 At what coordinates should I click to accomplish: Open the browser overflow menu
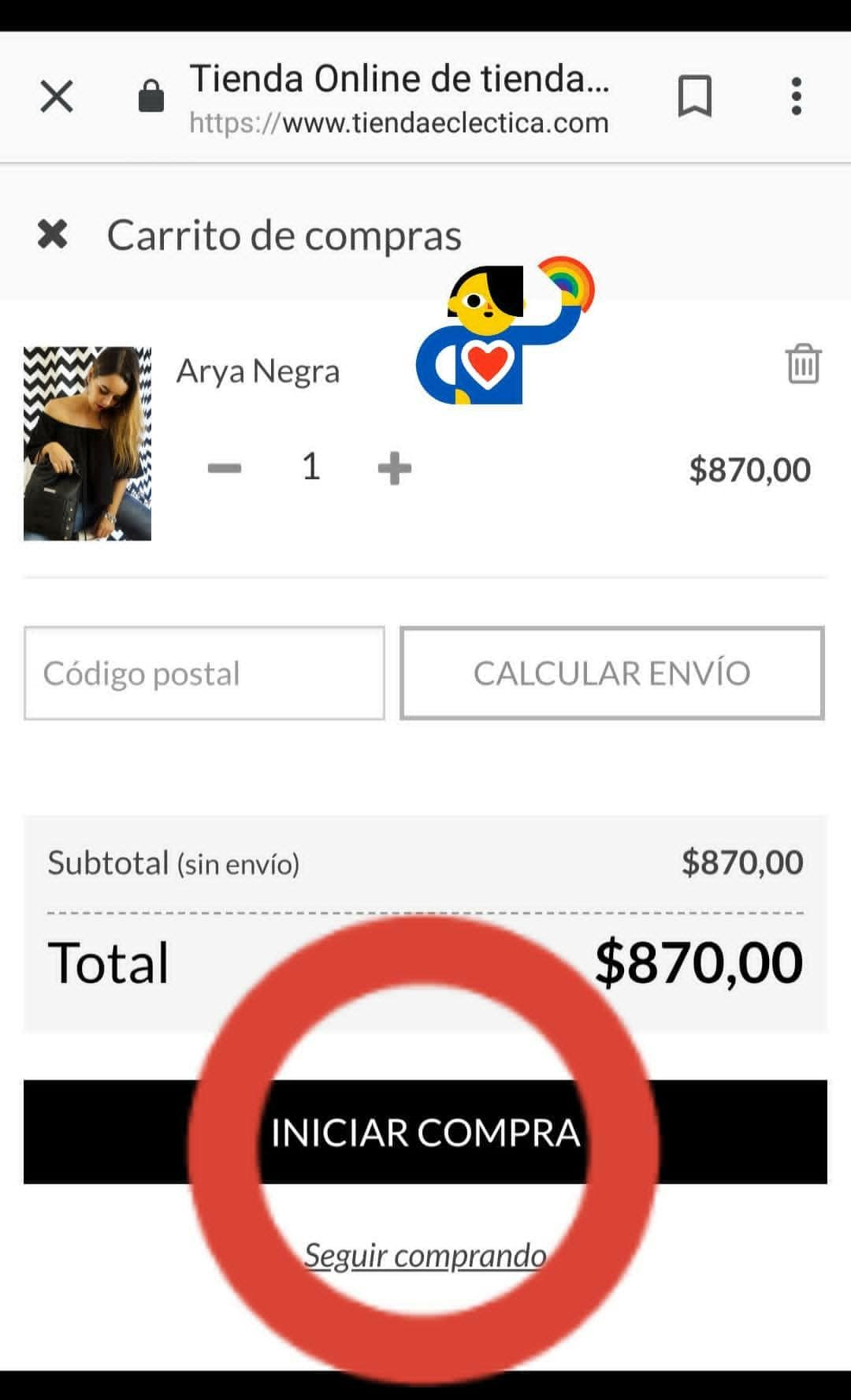tap(797, 97)
